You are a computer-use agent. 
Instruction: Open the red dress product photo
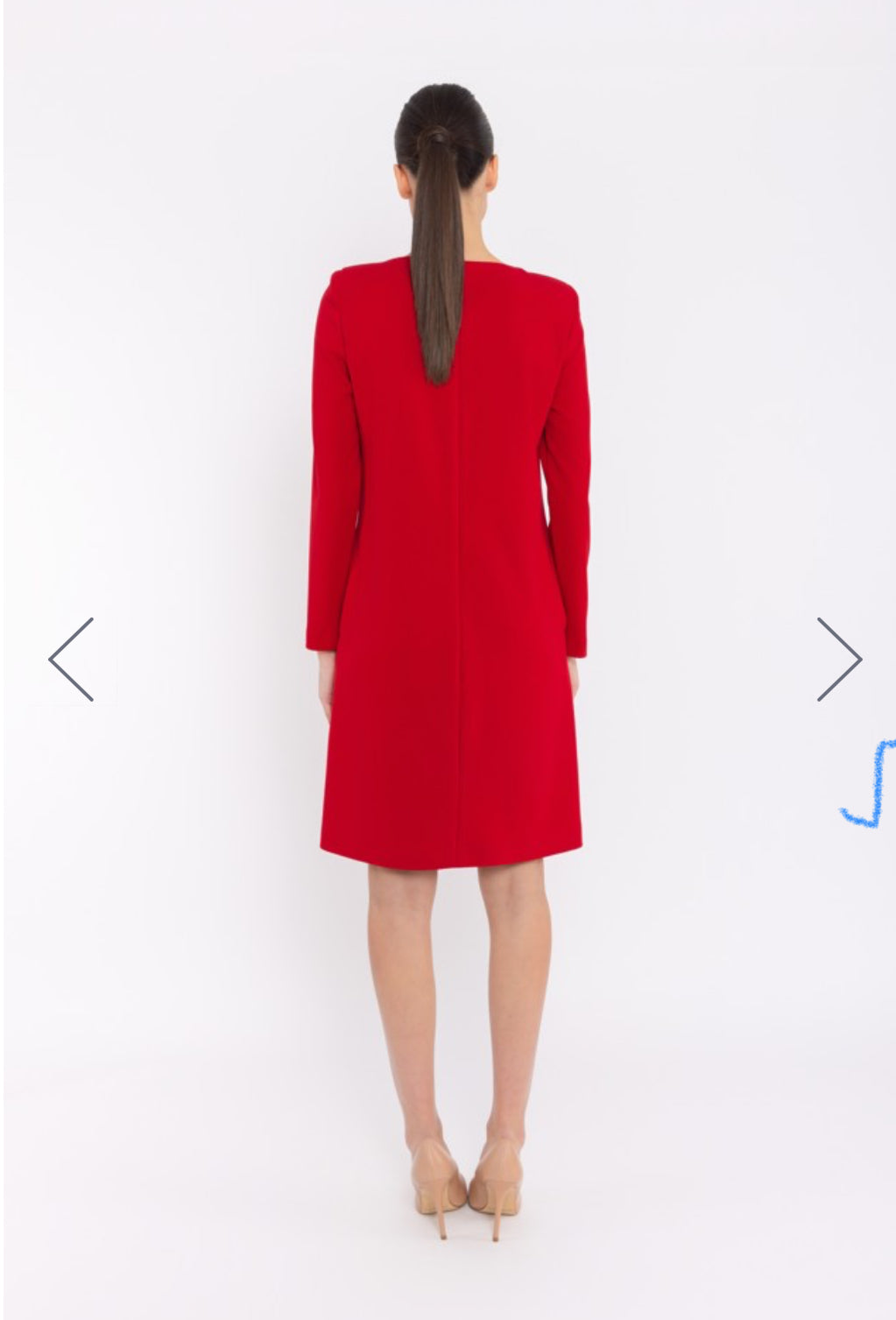(448, 561)
